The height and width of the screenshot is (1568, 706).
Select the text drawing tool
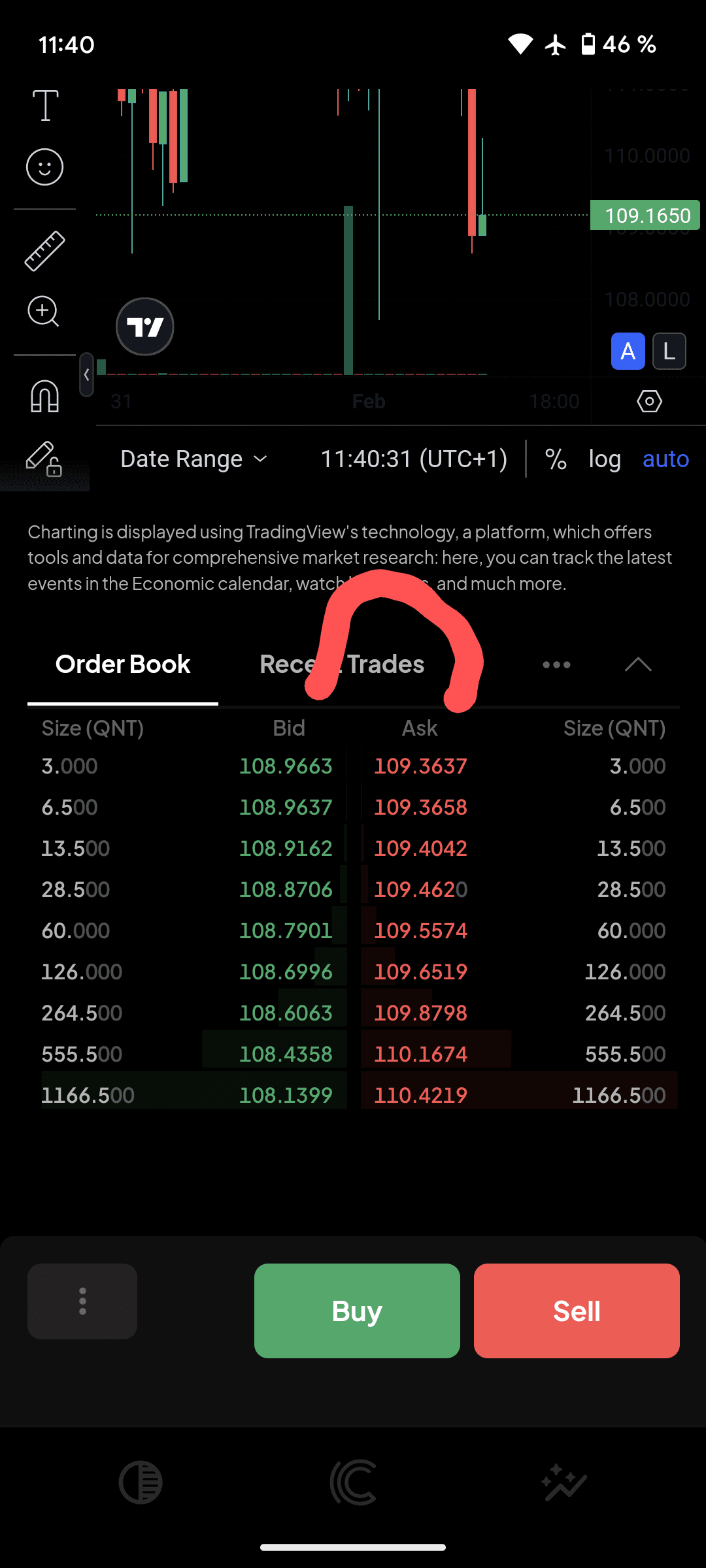[x=45, y=105]
